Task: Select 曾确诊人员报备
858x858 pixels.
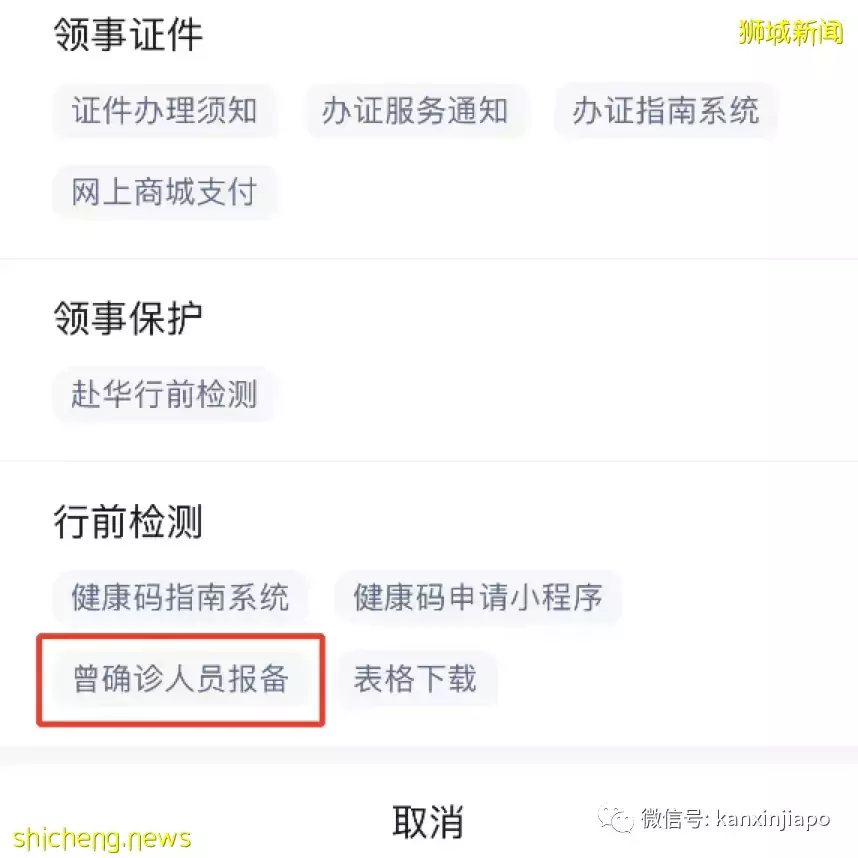Action: tap(180, 679)
